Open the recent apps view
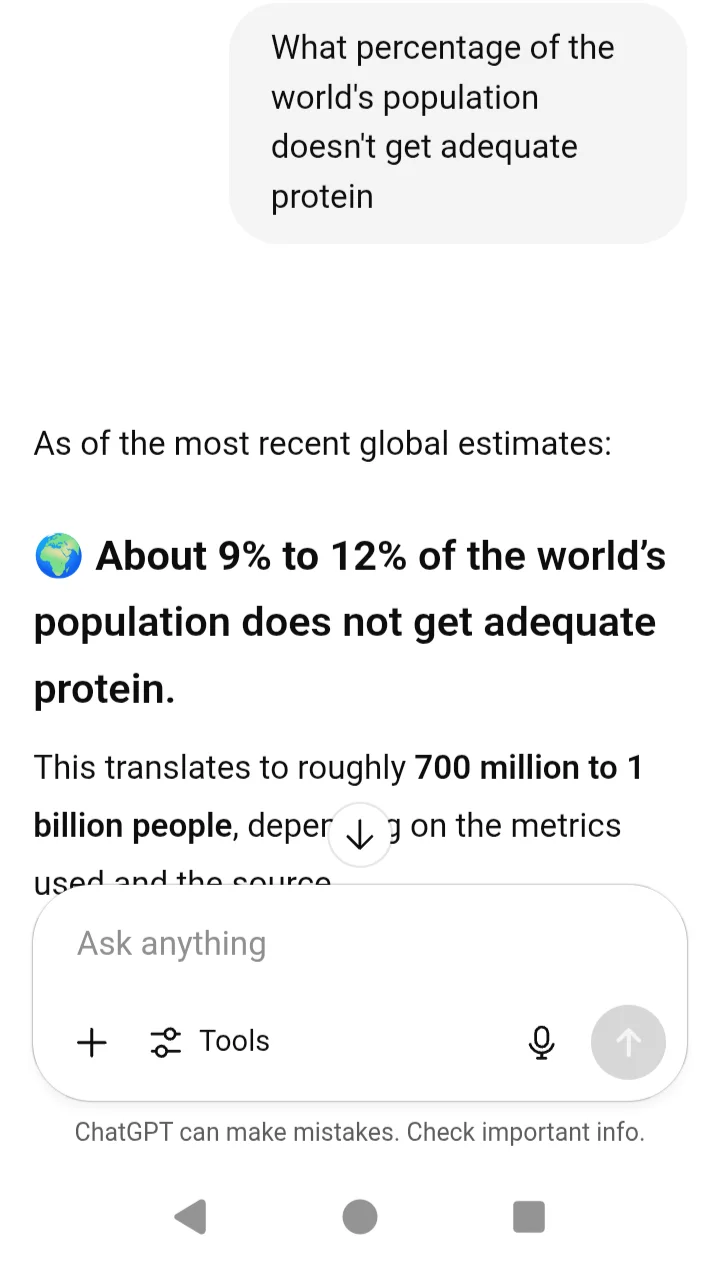720x1267 pixels. (529, 1216)
